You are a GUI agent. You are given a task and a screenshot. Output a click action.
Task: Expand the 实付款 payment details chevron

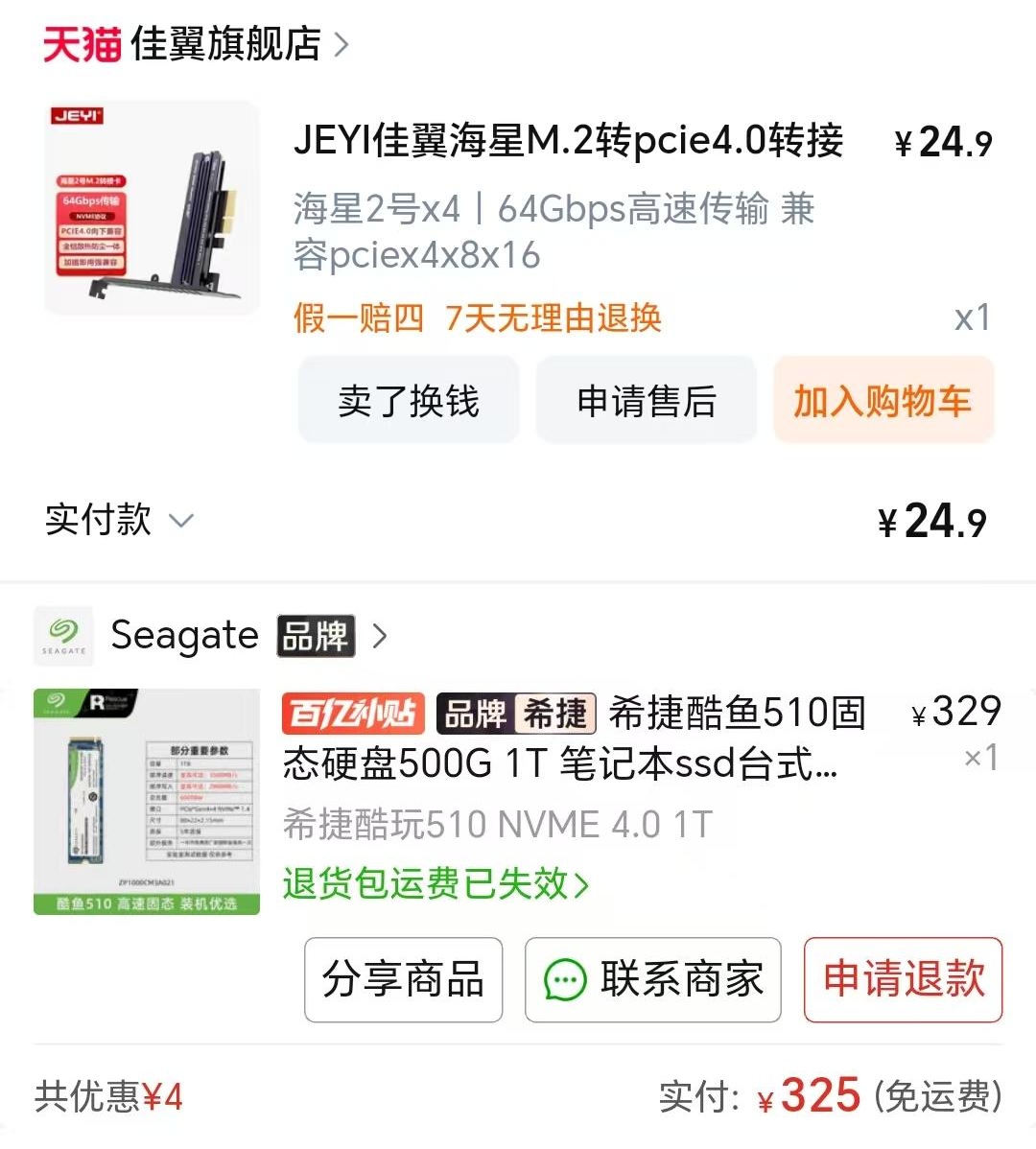[x=180, y=523]
